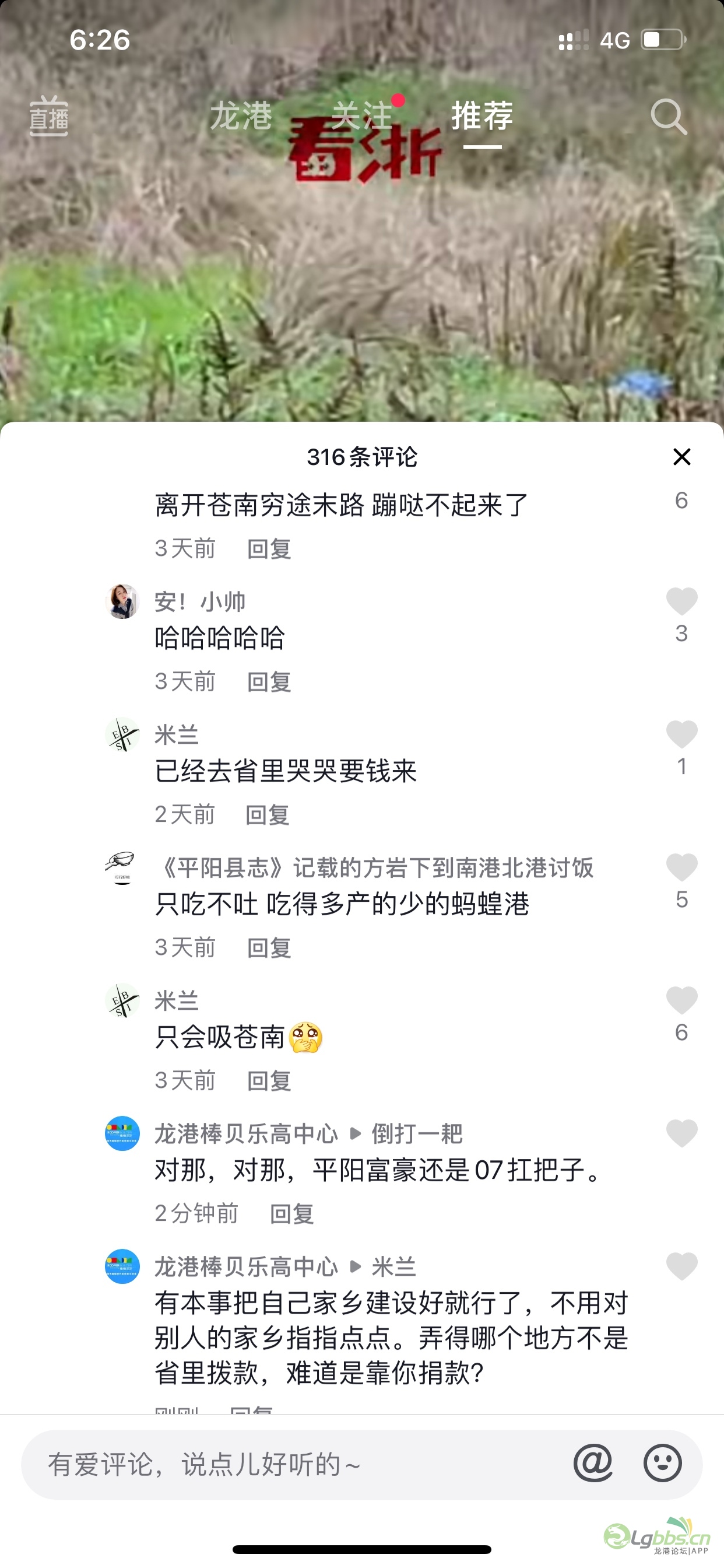Open the search icon

pos(669,116)
